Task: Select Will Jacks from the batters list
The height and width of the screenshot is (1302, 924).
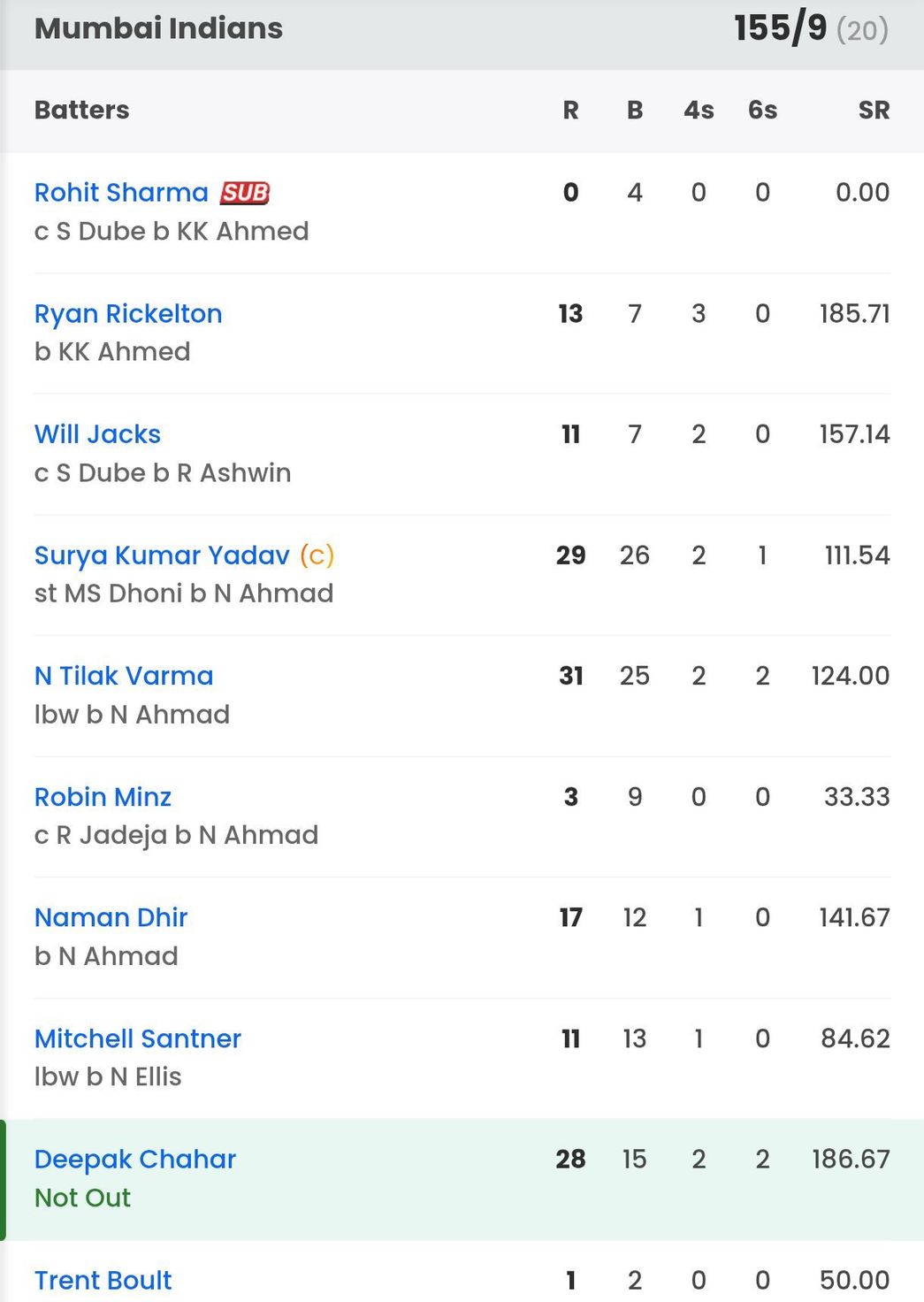Action: click(x=96, y=434)
